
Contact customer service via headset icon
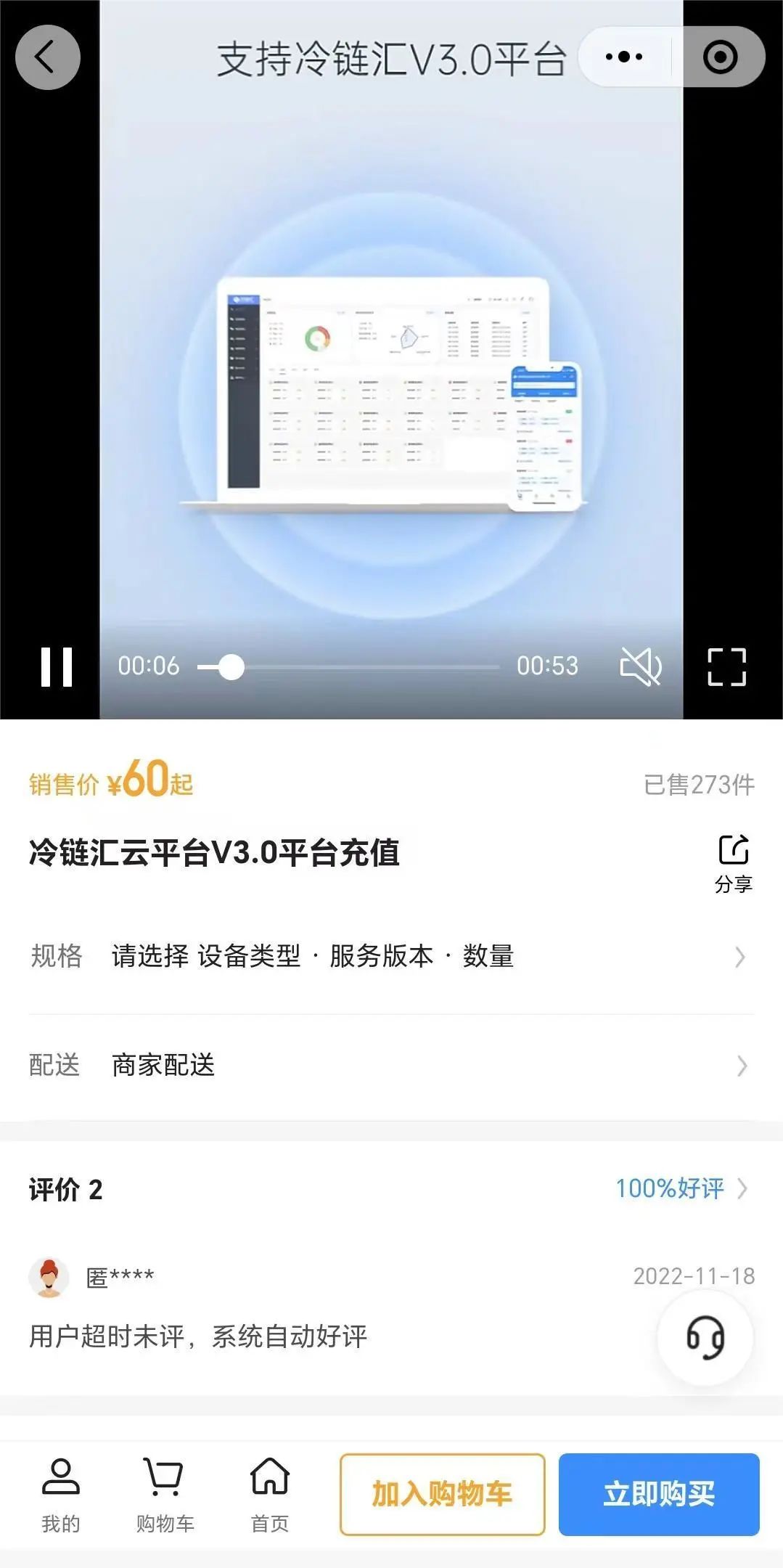705,1337
